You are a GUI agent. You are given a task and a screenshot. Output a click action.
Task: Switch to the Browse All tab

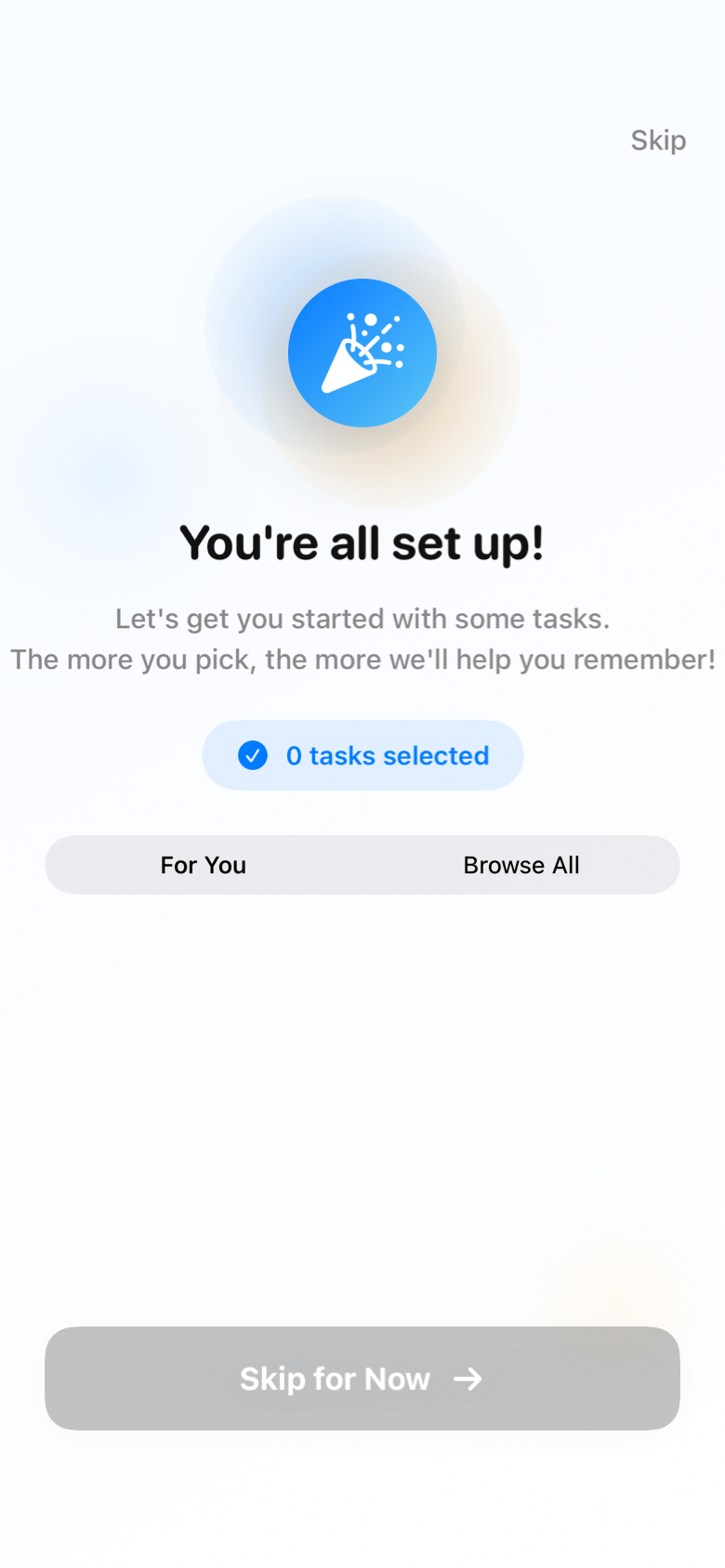(x=521, y=865)
